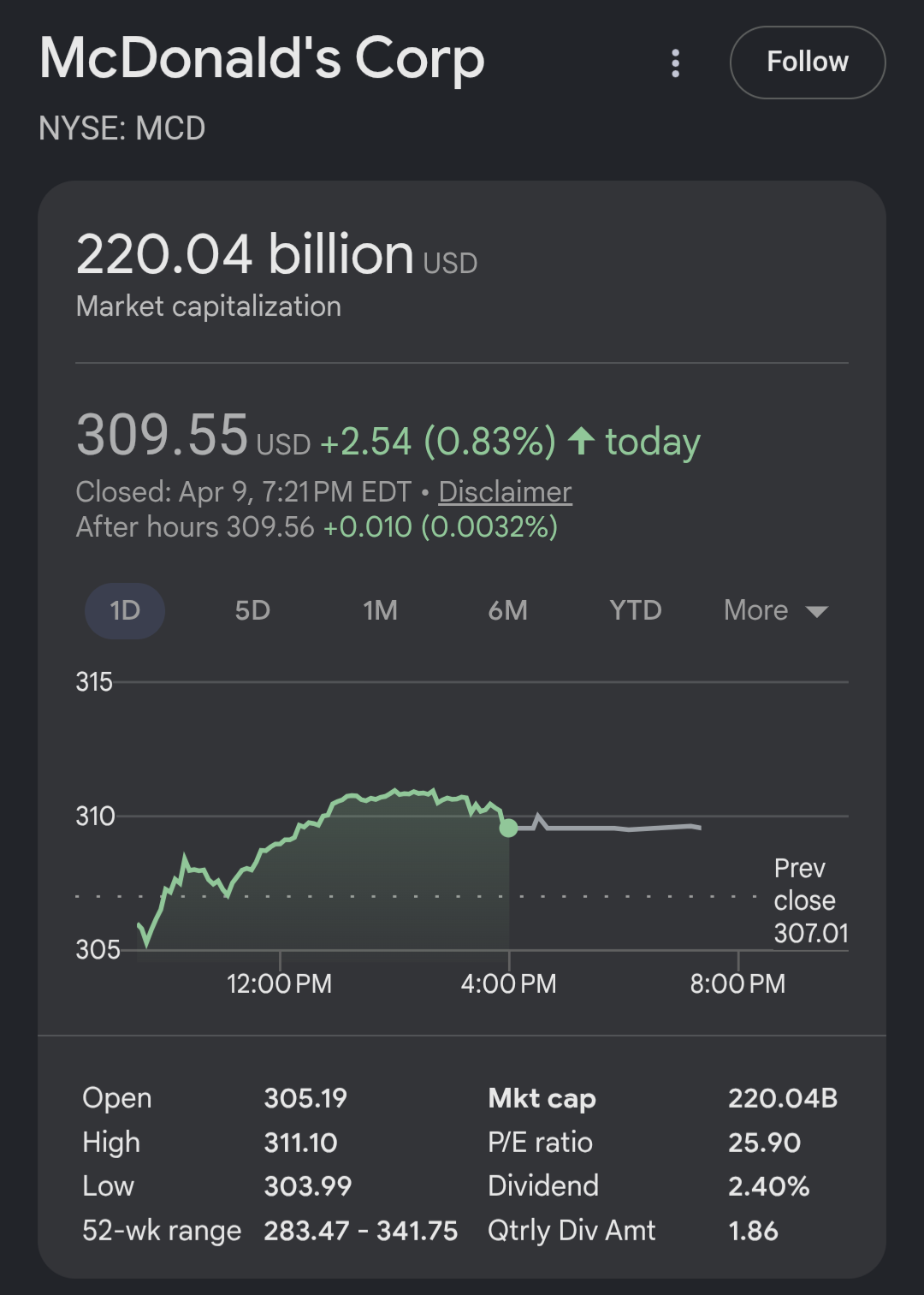Switch chart to YTD
Viewport: 924px width, 1295px height.
coord(635,610)
